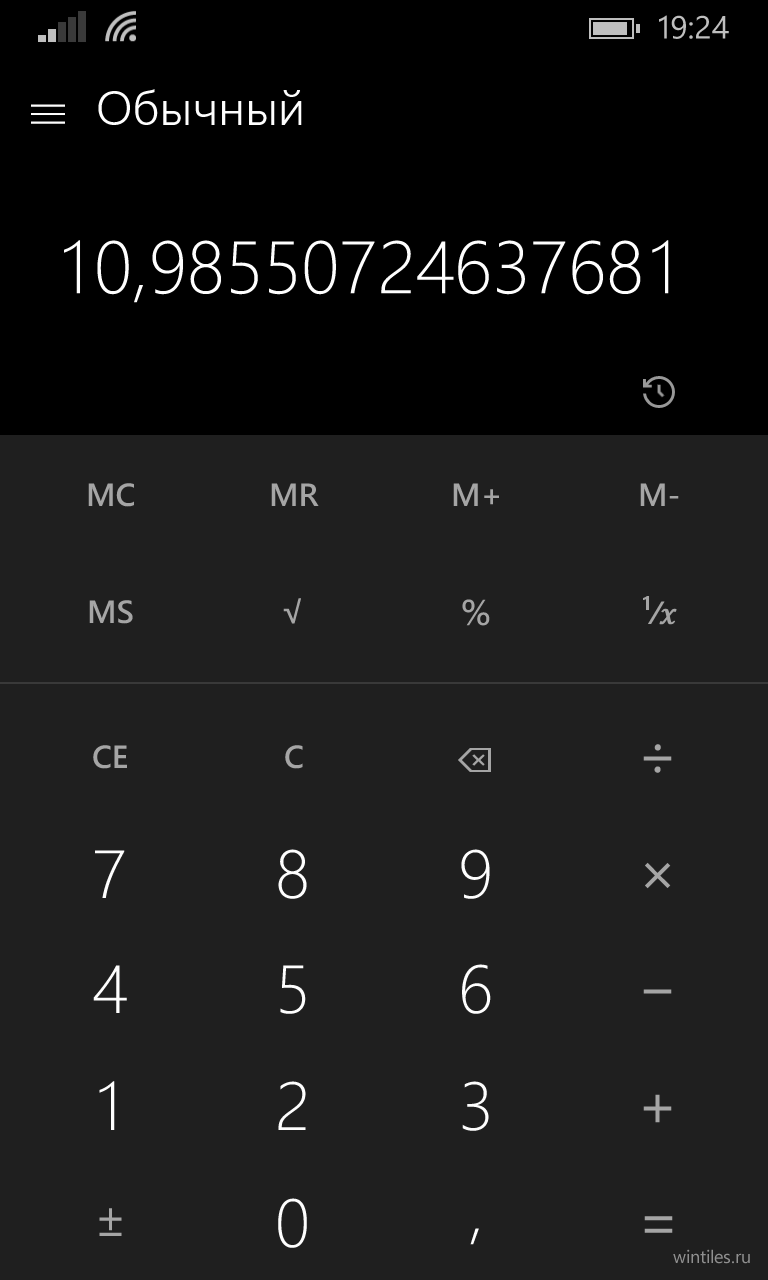Choose the division operator
The width and height of the screenshot is (768, 1280).
[657, 760]
